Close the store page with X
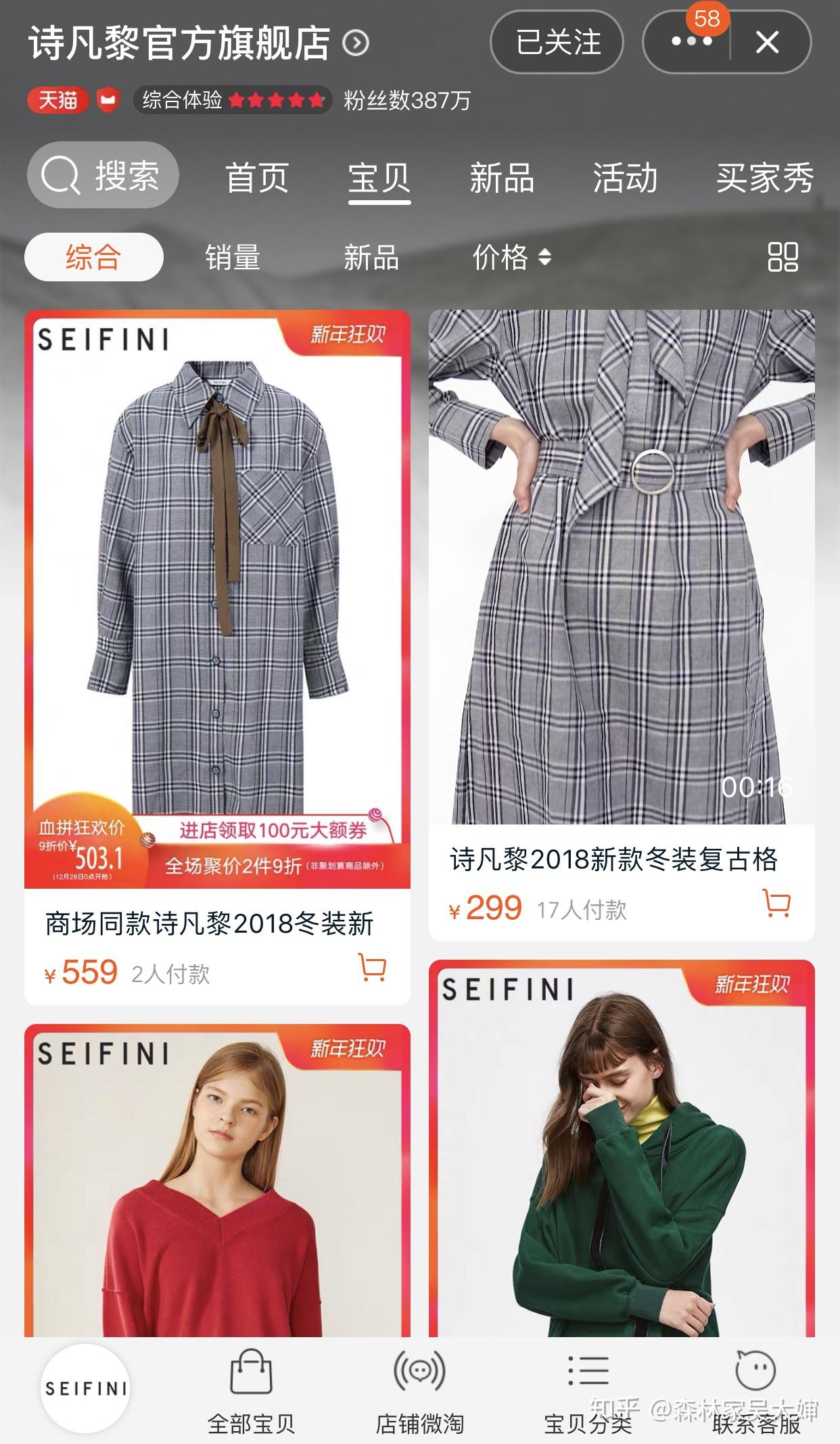Viewport: 840px width, 1444px height. click(x=768, y=43)
